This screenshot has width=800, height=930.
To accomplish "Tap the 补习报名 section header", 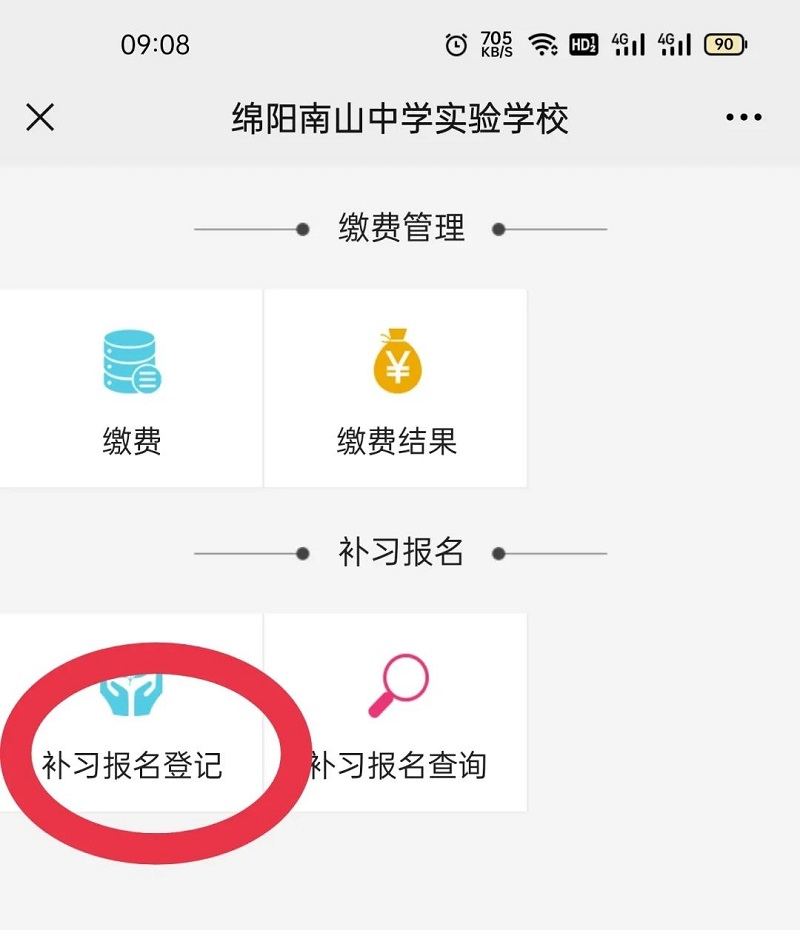I will click(x=400, y=552).
